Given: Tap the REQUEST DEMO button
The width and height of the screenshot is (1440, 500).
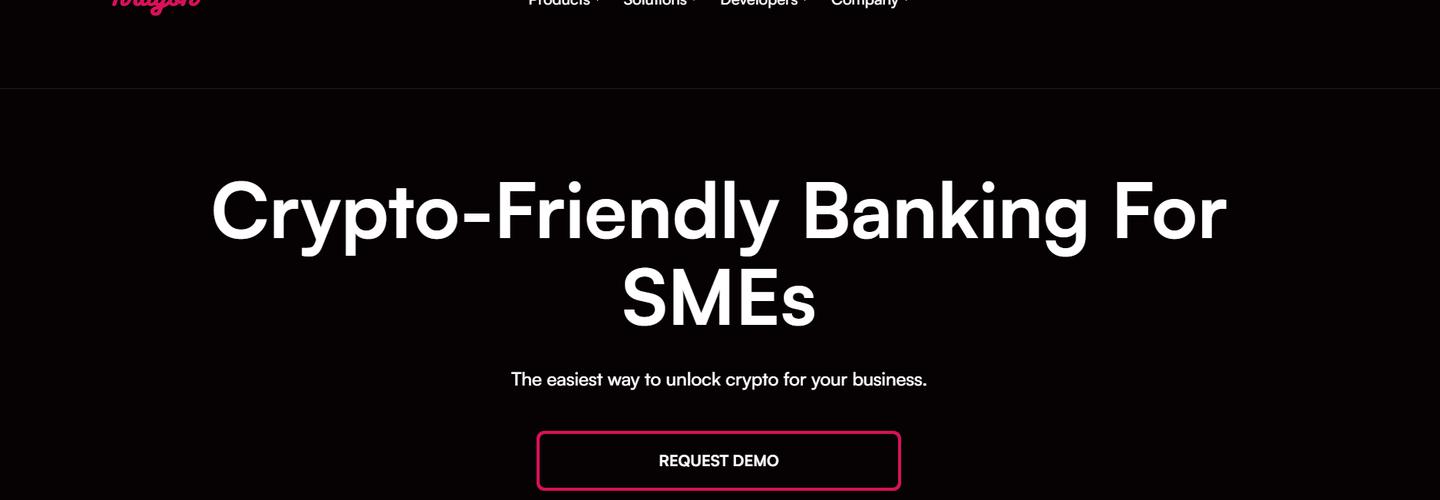Looking at the screenshot, I should pos(718,461).
